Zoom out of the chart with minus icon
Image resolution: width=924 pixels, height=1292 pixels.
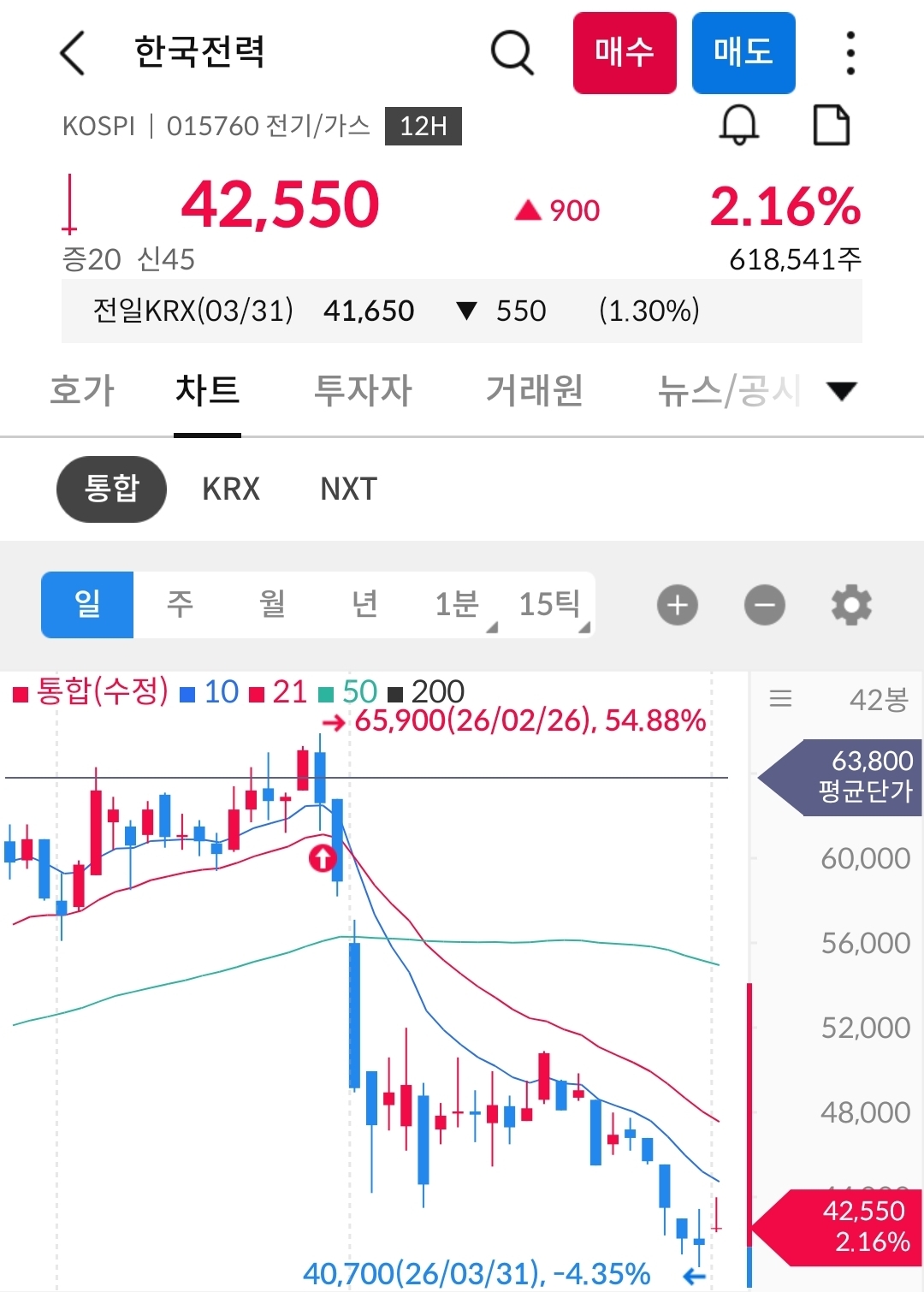coord(764,604)
